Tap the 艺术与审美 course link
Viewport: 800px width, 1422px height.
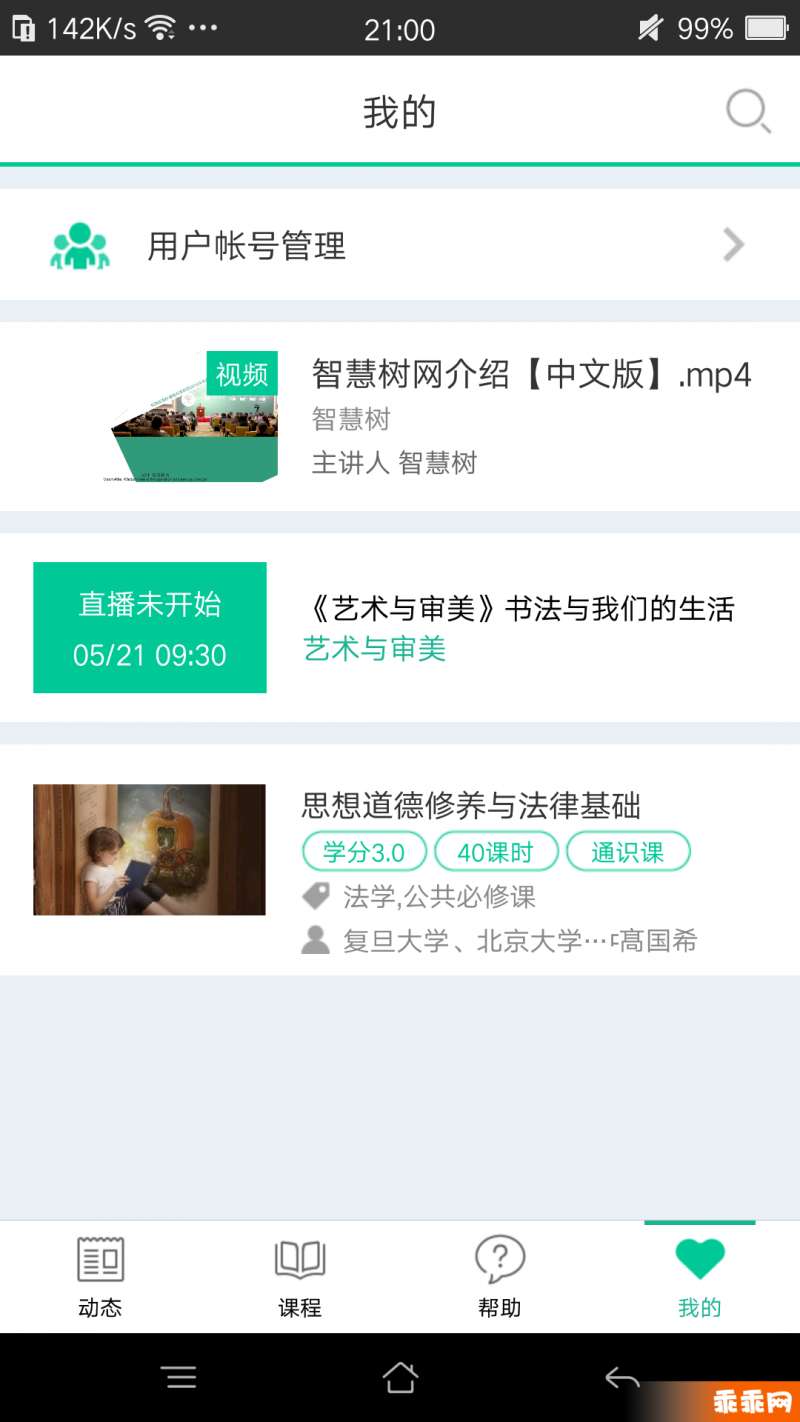375,650
